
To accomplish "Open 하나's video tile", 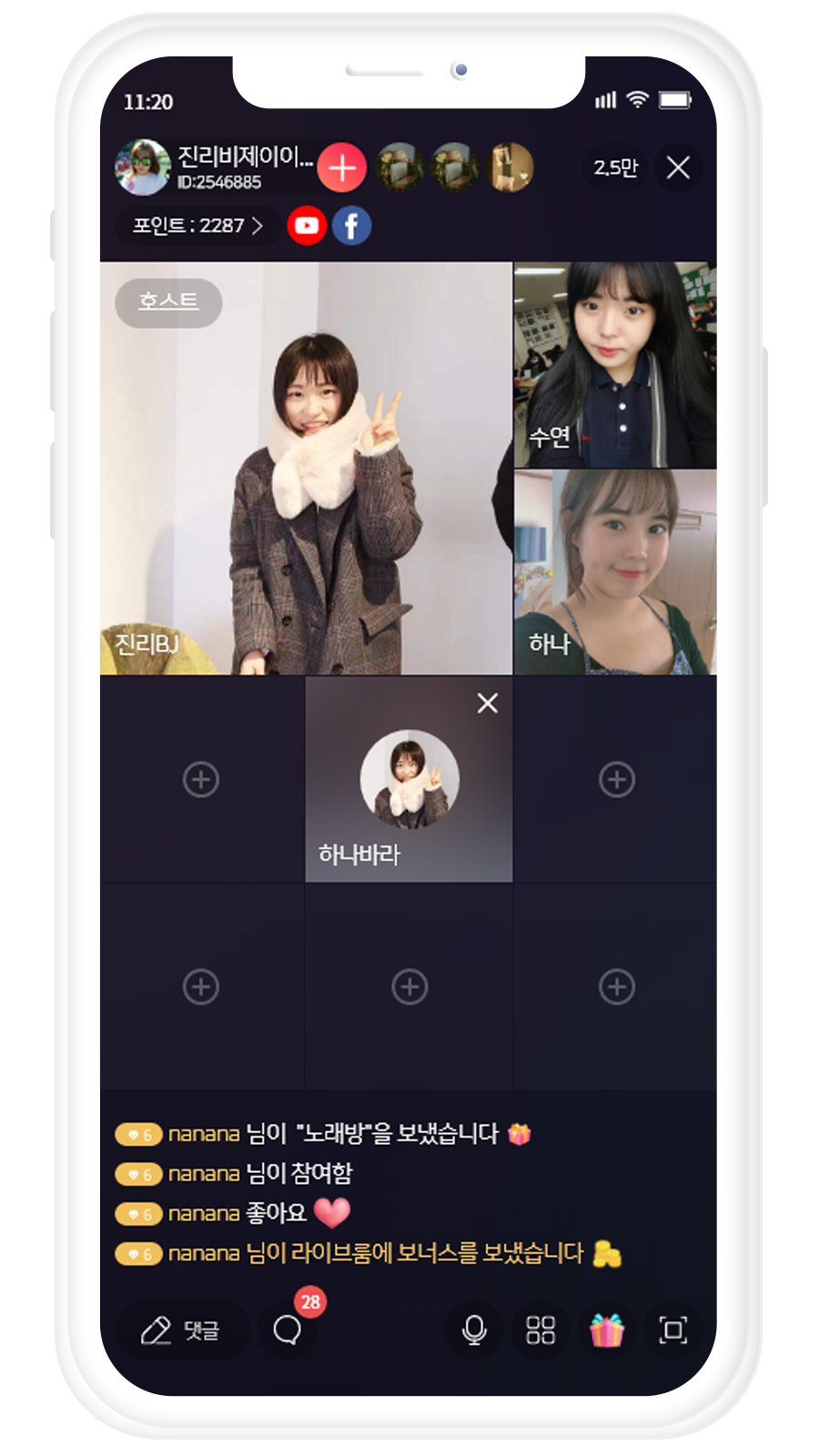I will (615, 571).
